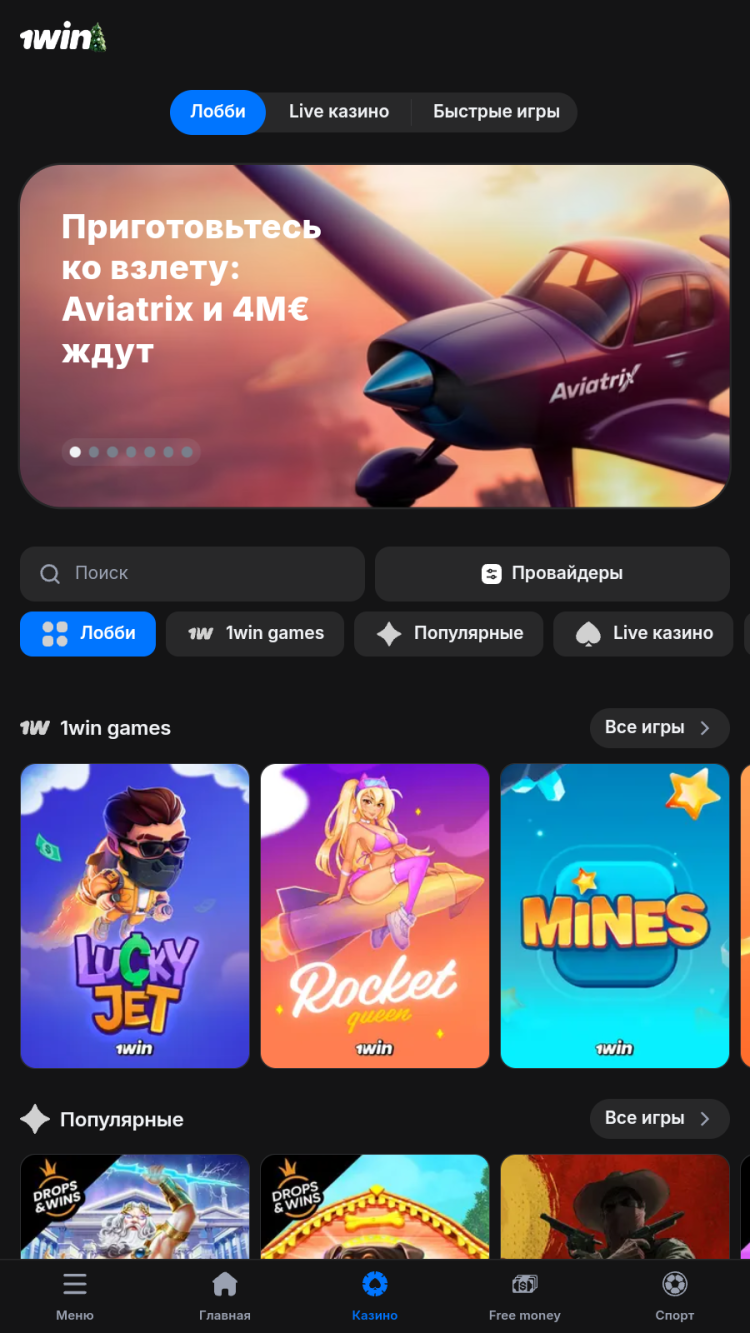Select the Live казино chip with spade icon
Screen dimensions: 750x1333
(x=645, y=633)
